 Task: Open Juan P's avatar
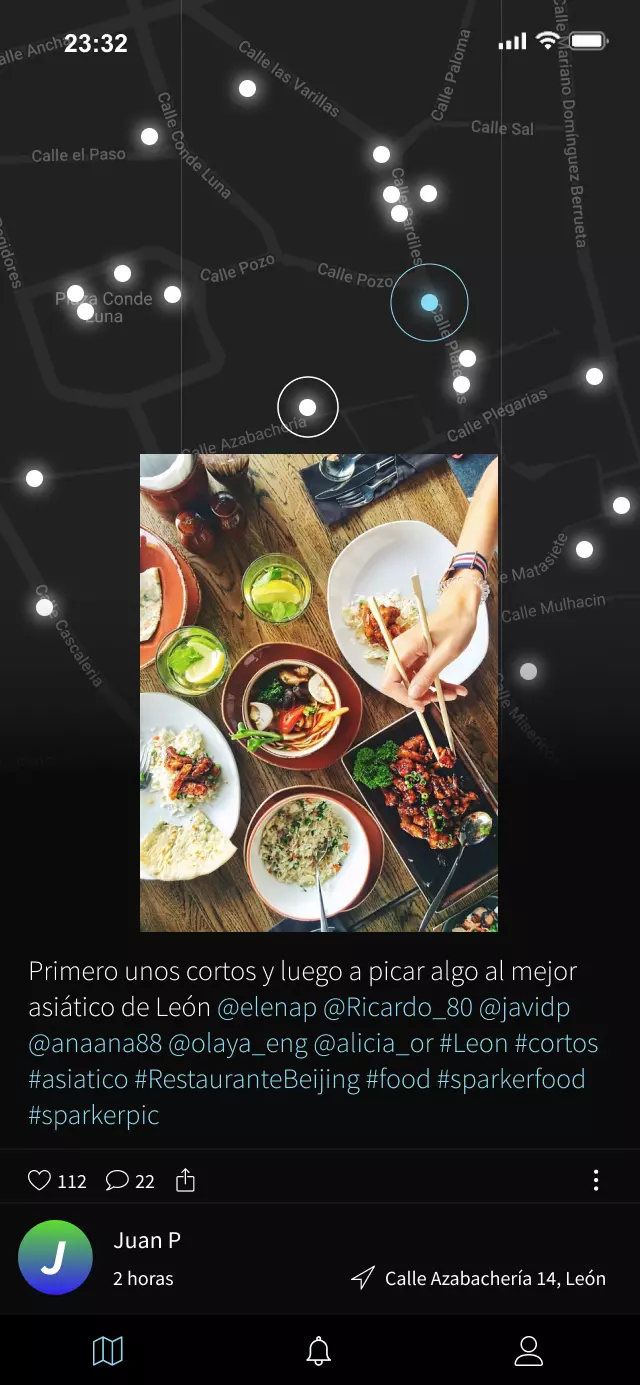tap(55, 1258)
